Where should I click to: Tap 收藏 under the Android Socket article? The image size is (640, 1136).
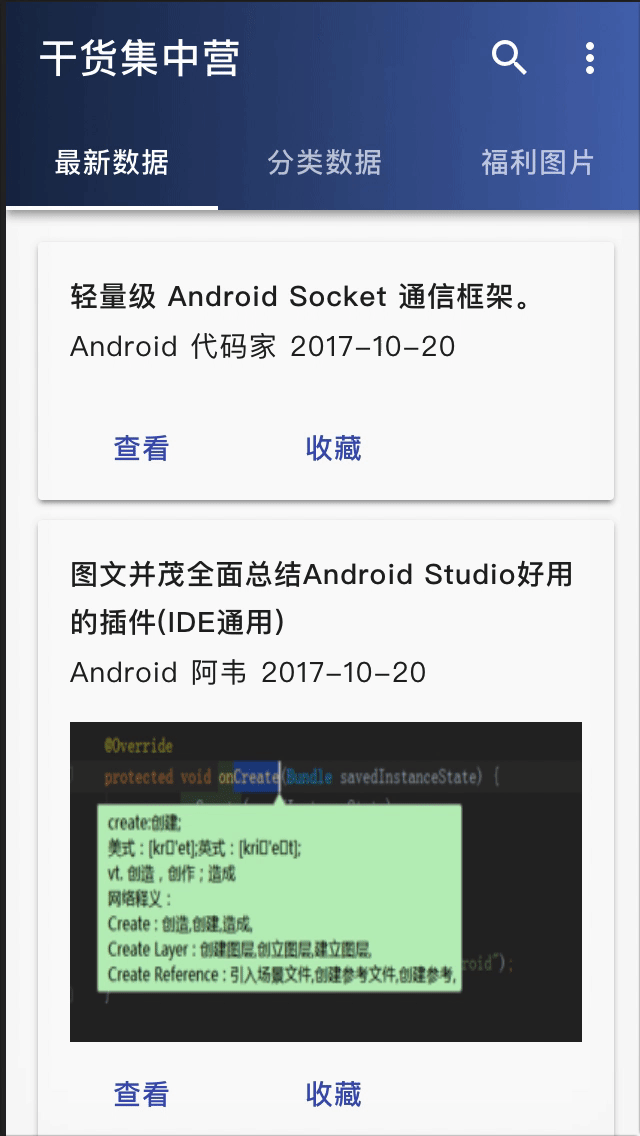[333, 448]
